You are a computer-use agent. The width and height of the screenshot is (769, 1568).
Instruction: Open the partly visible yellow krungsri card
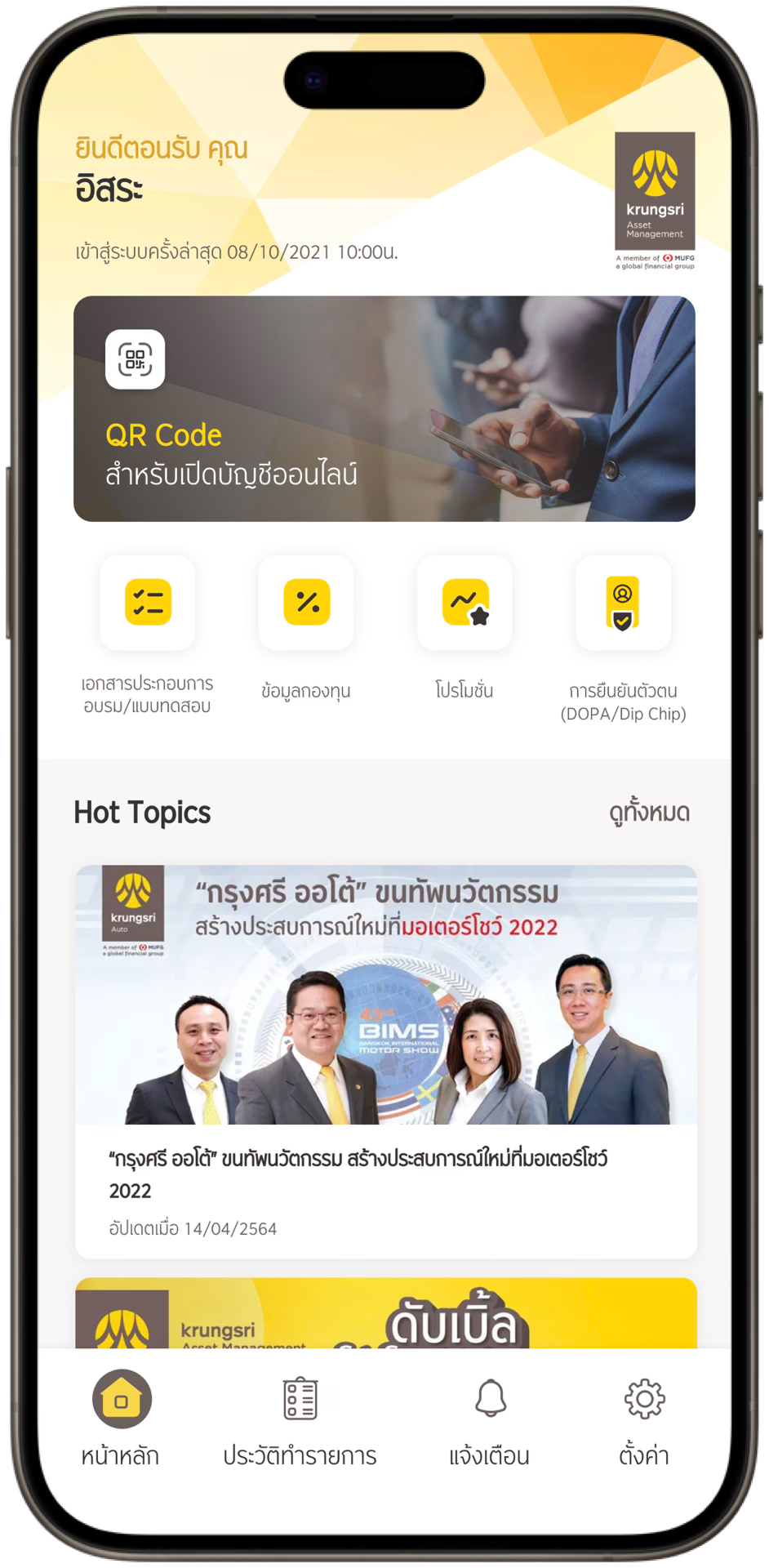(x=386, y=1313)
